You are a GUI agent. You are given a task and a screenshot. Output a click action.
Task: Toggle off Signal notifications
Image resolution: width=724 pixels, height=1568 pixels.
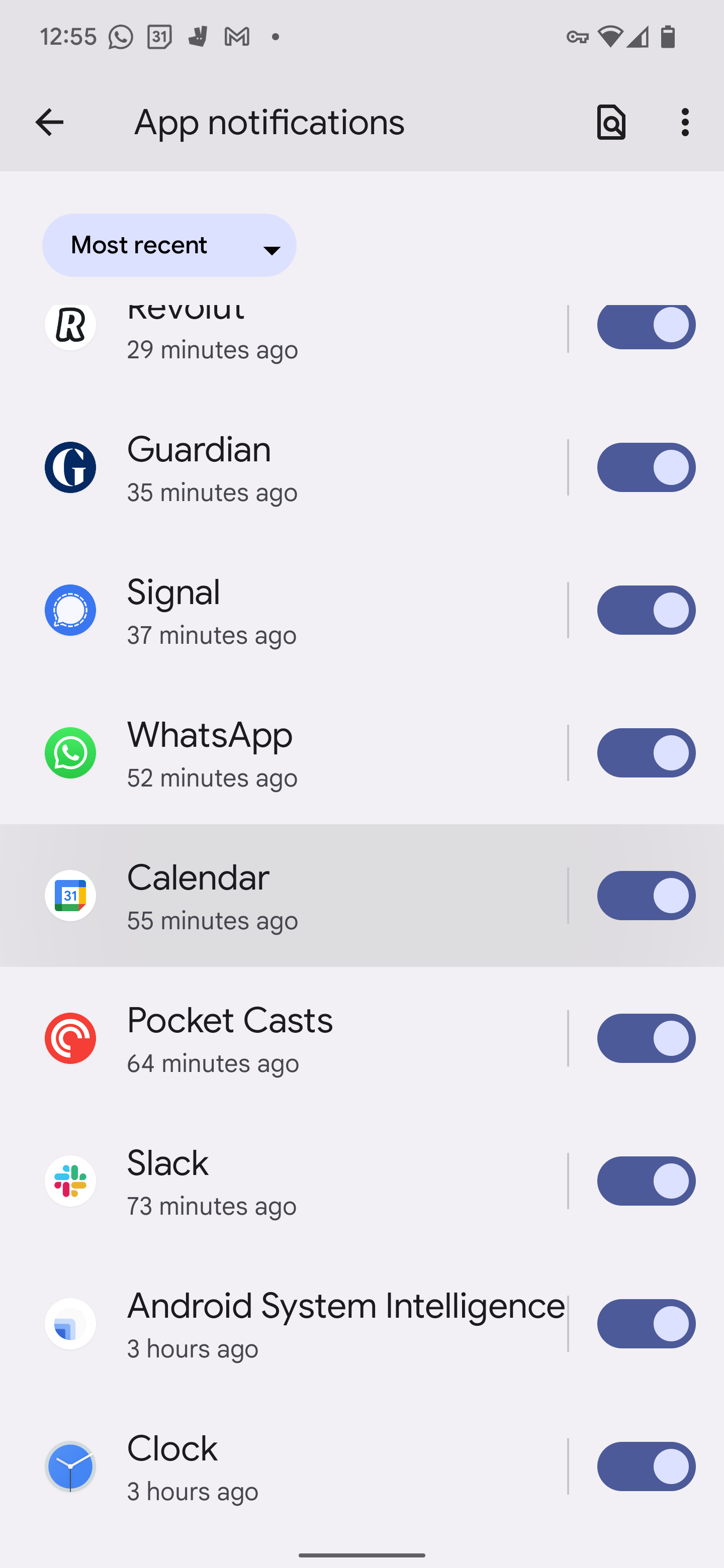pos(646,610)
